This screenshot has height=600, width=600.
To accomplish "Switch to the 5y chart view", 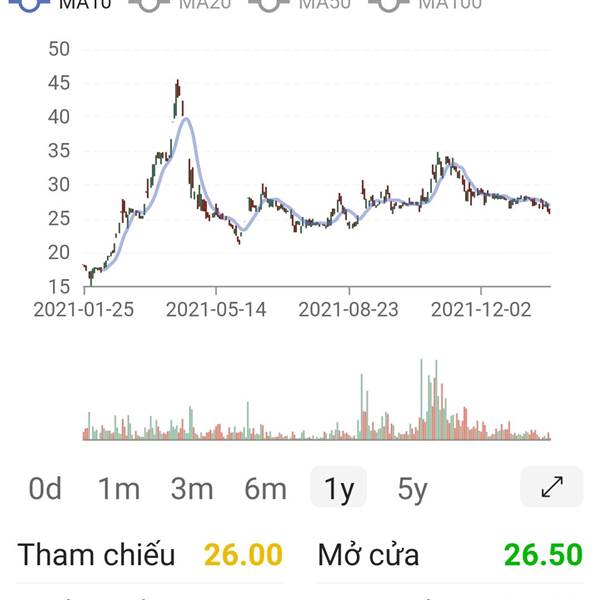I will (412, 488).
